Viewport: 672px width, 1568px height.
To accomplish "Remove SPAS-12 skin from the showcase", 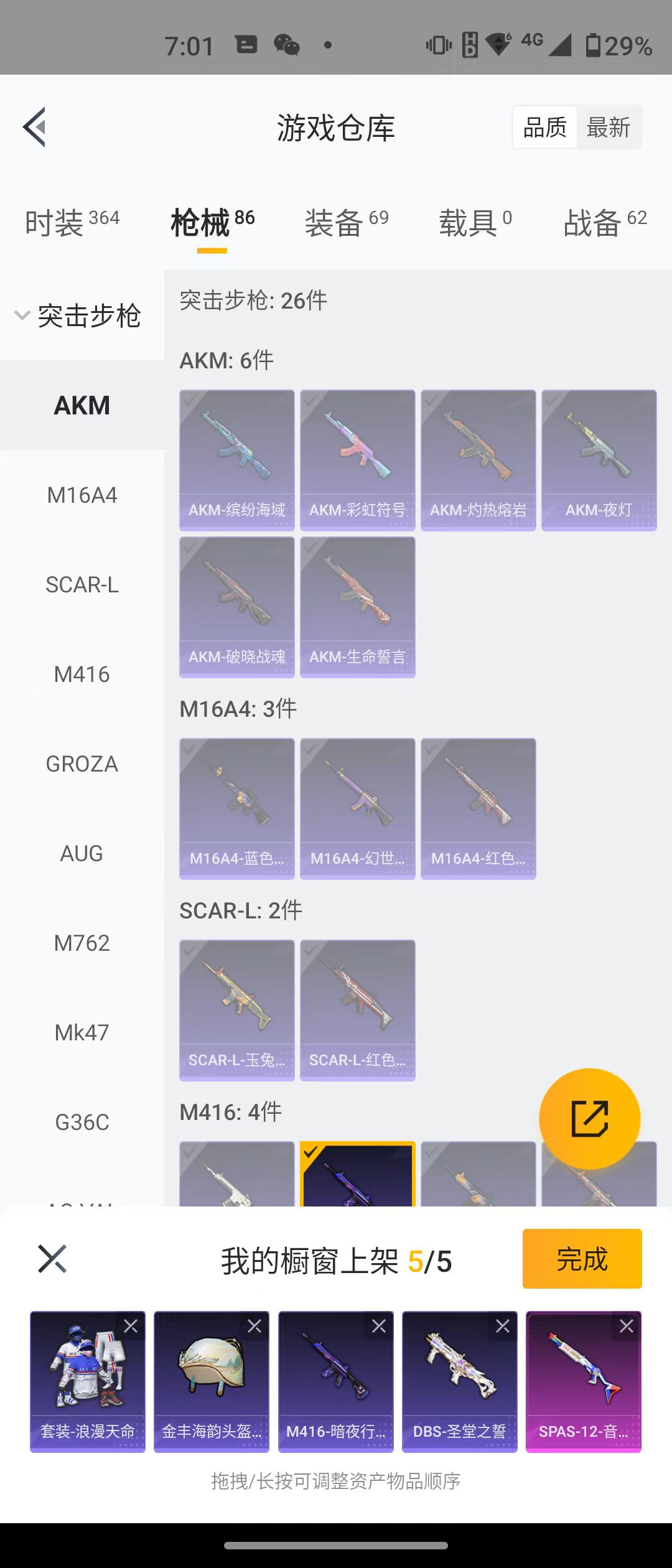I will click(626, 1327).
